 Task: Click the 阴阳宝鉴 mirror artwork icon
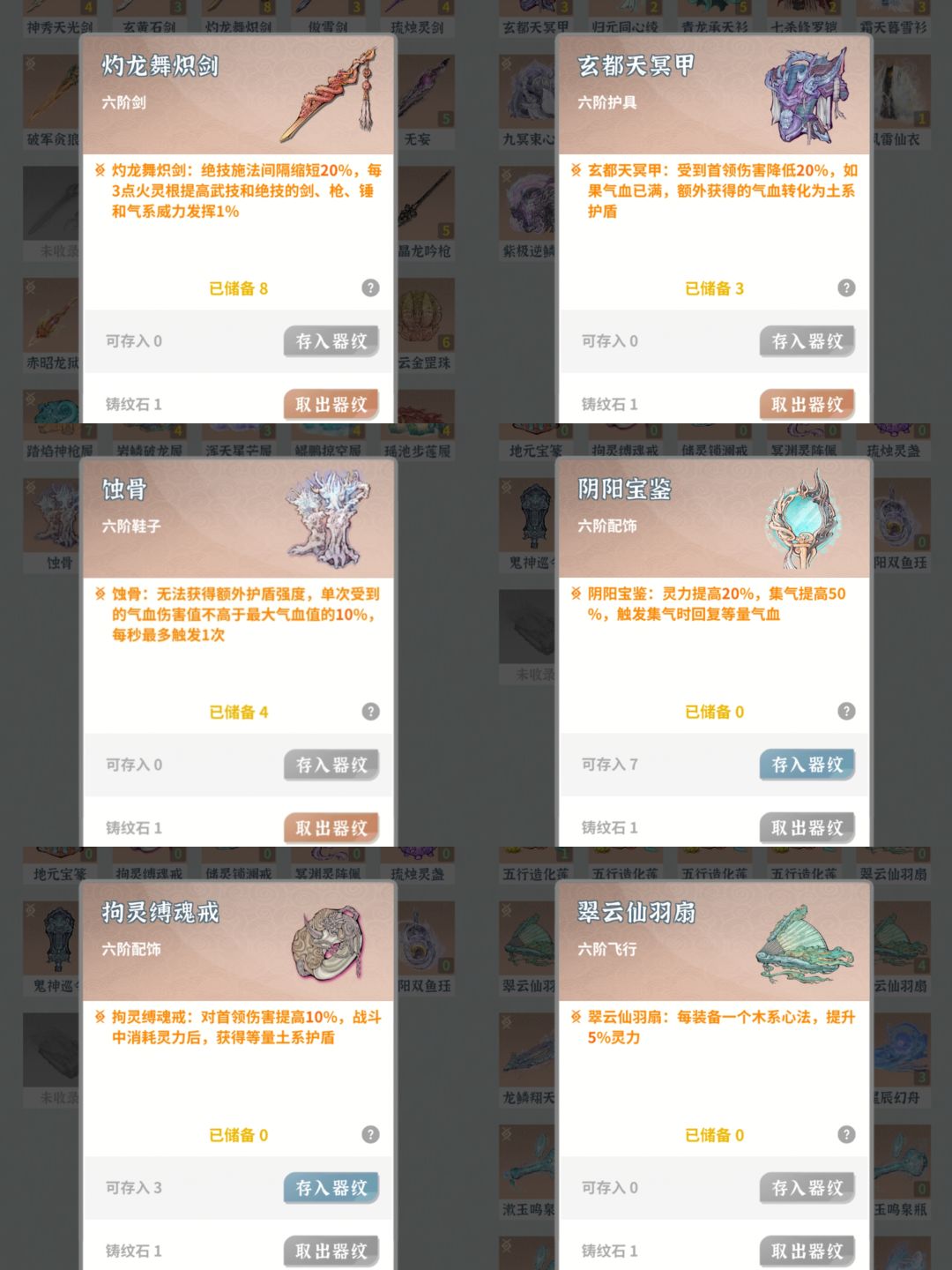pyautogui.click(x=802, y=516)
